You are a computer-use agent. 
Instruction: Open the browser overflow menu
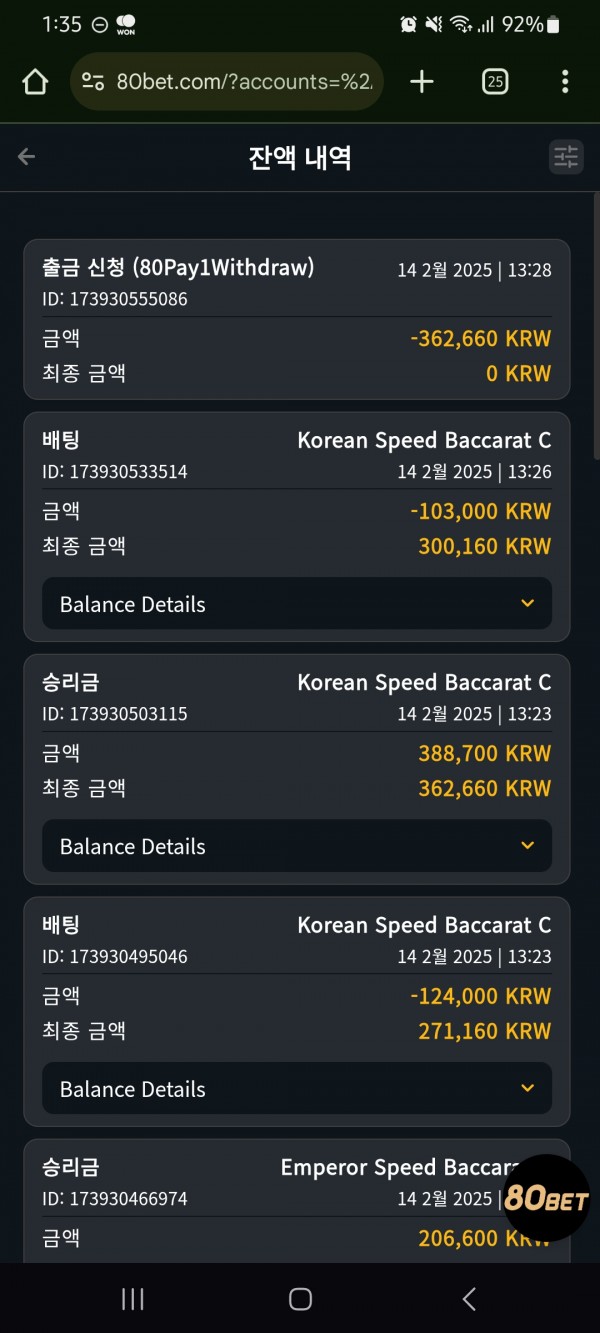[565, 82]
